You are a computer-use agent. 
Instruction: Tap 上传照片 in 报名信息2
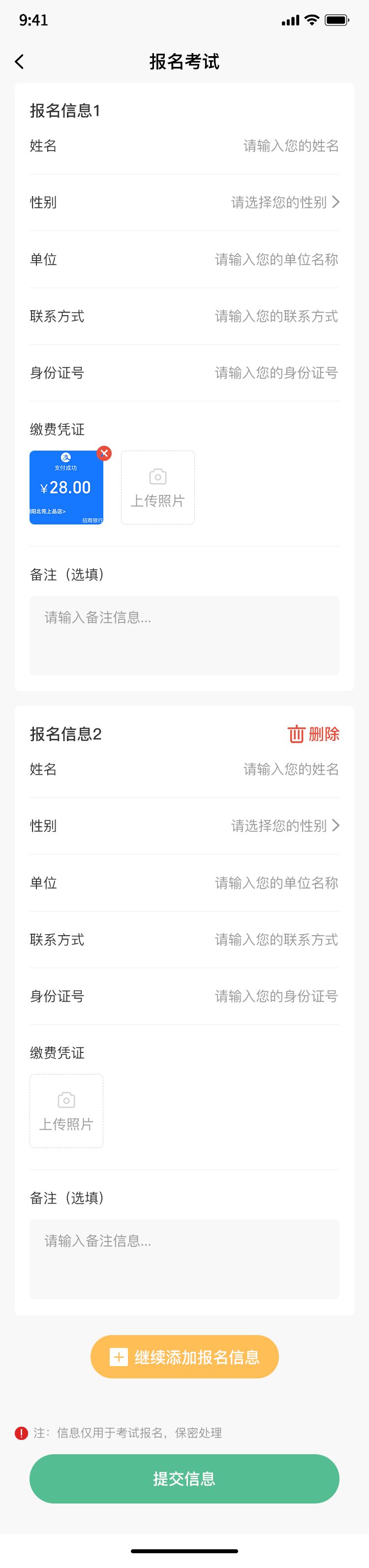point(66,1111)
